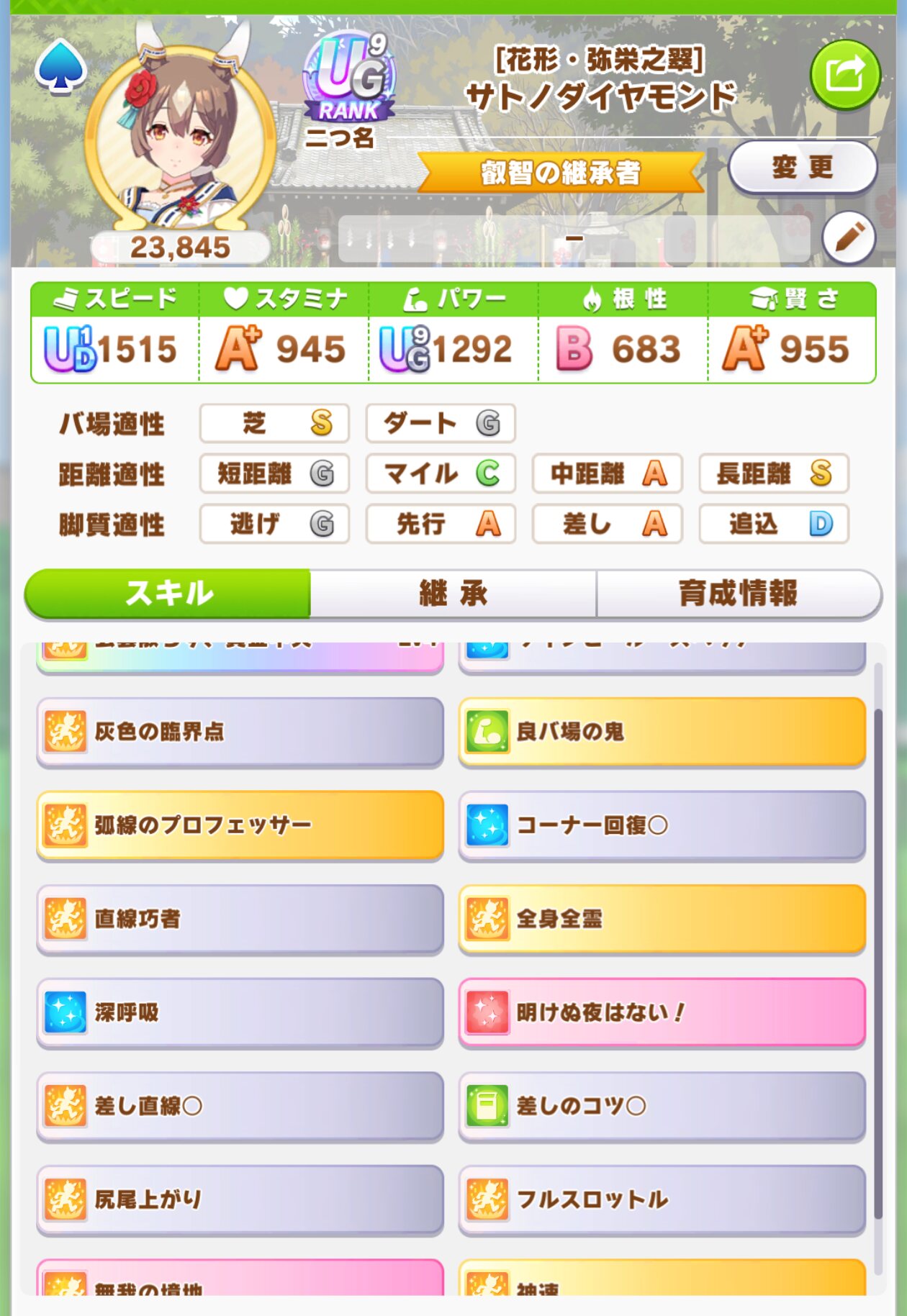The width and height of the screenshot is (907, 1316).
Task: View the 深呼吸 skill
Action: click(x=240, y=1012)
